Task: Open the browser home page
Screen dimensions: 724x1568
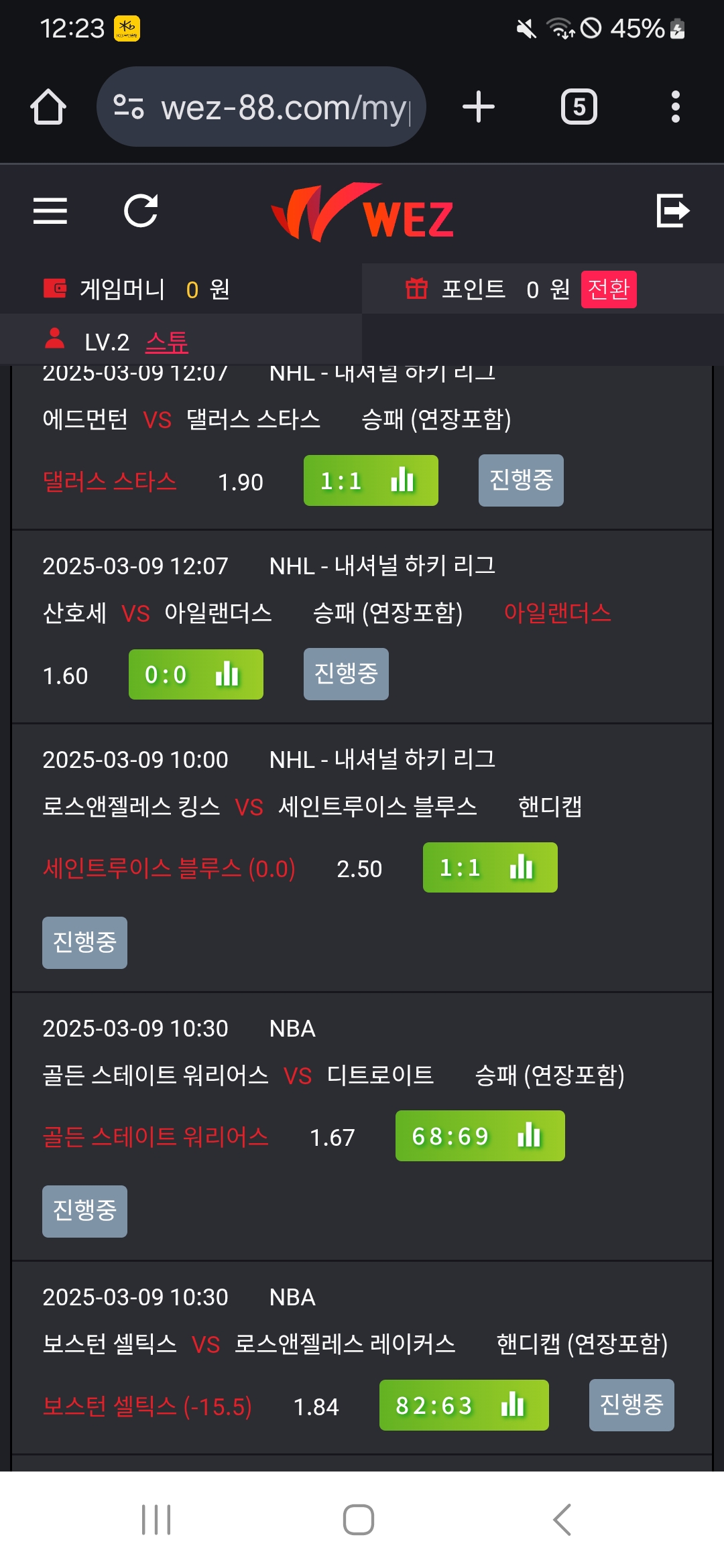Action: pyautogui.click(x=48, y=107)
